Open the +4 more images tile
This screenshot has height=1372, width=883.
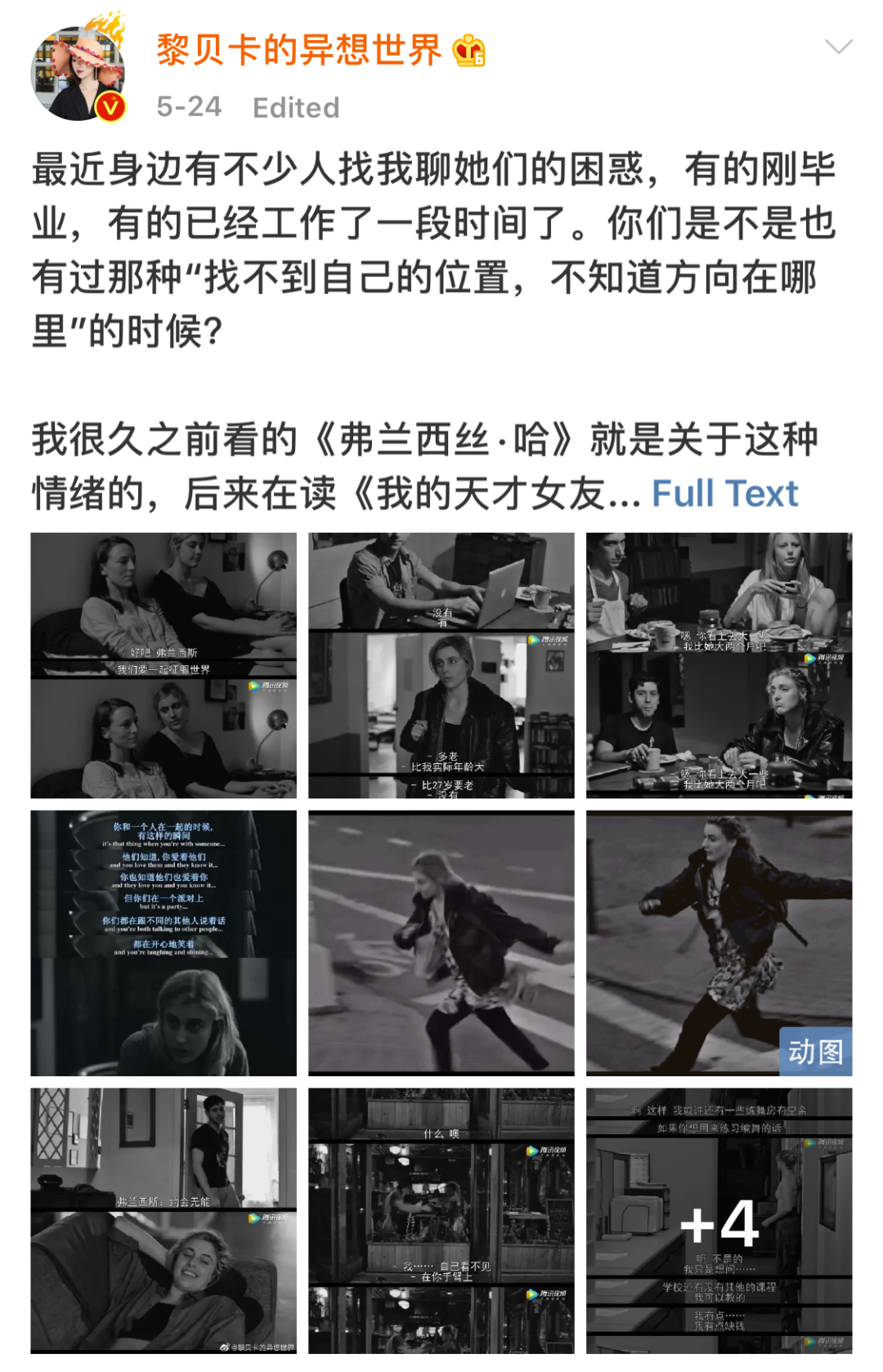pos(719,1220)
